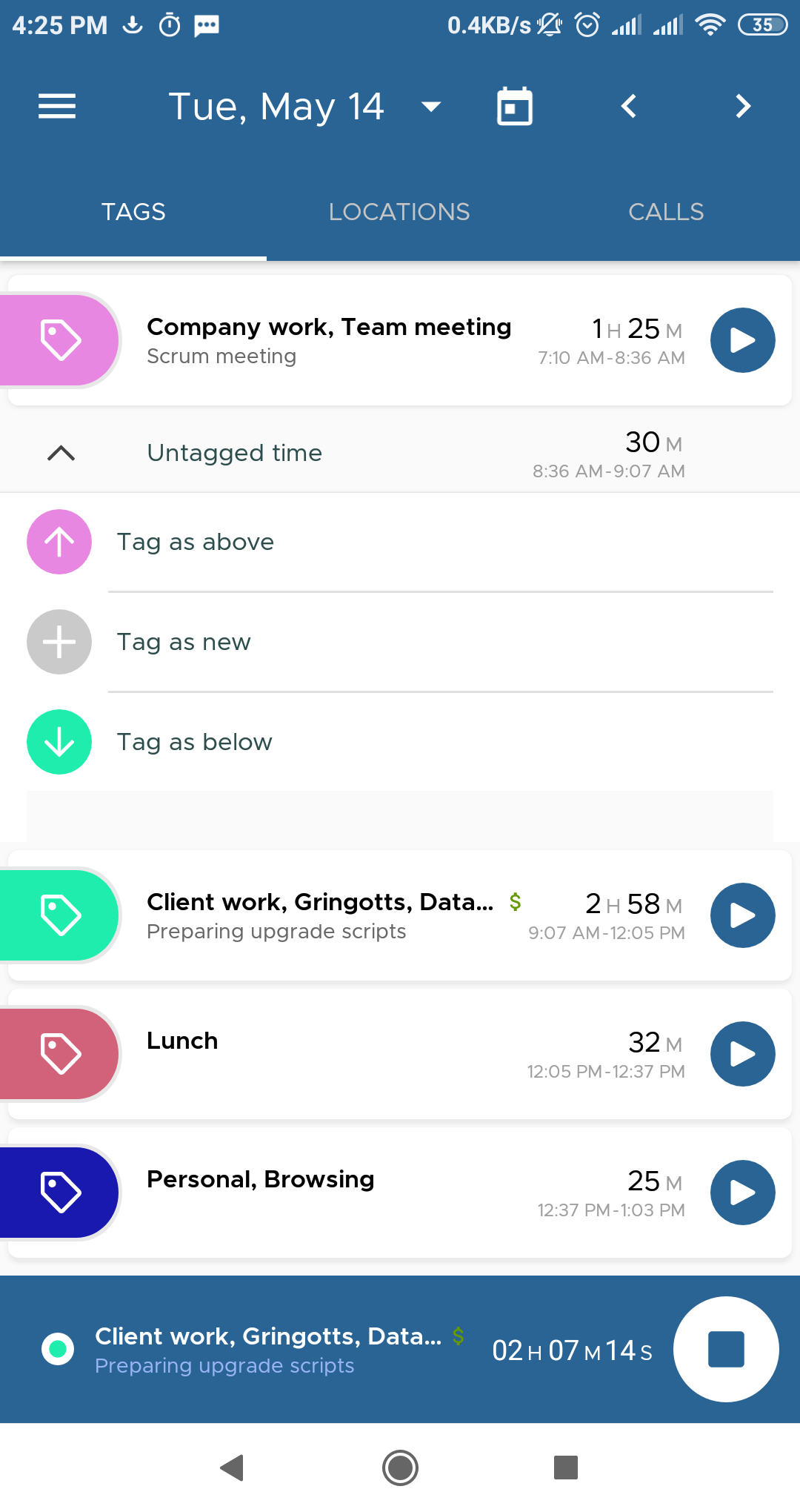The width and height of the screenshot is (800, 1512).
Task: Switch to the Calls tab
Action: (666, 212)
